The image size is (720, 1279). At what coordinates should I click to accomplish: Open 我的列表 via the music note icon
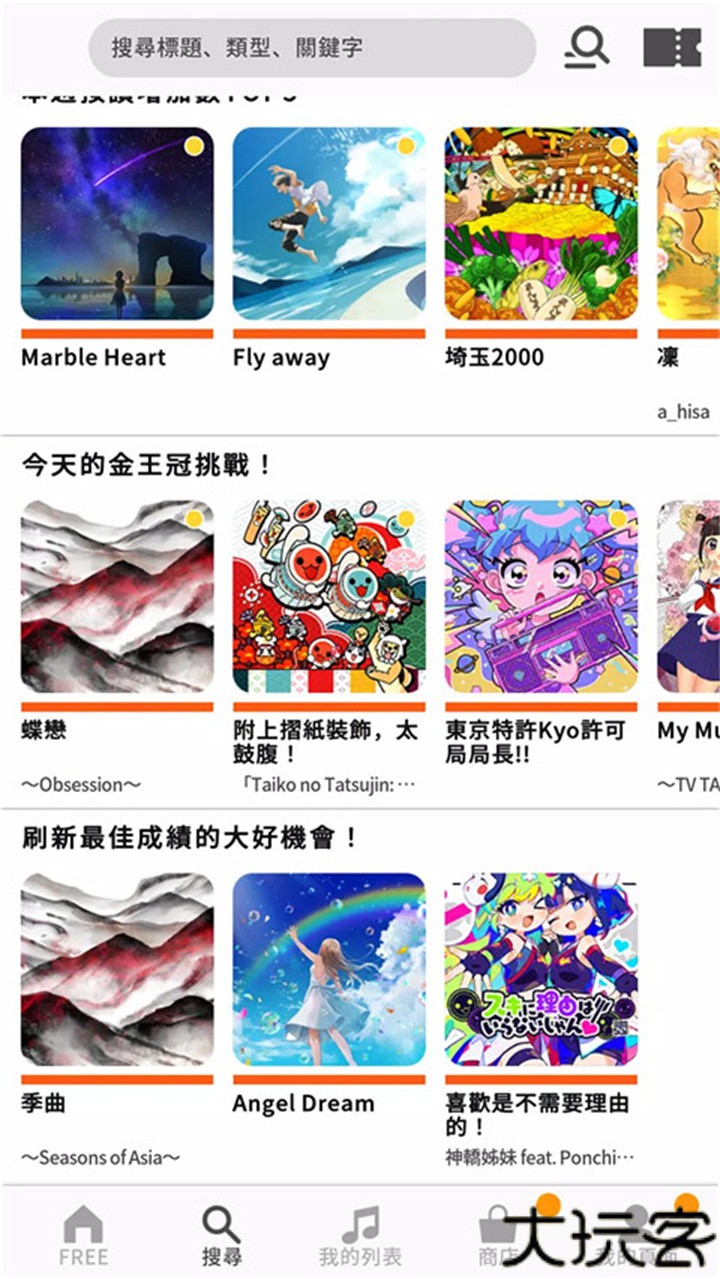pos(360,1222)
